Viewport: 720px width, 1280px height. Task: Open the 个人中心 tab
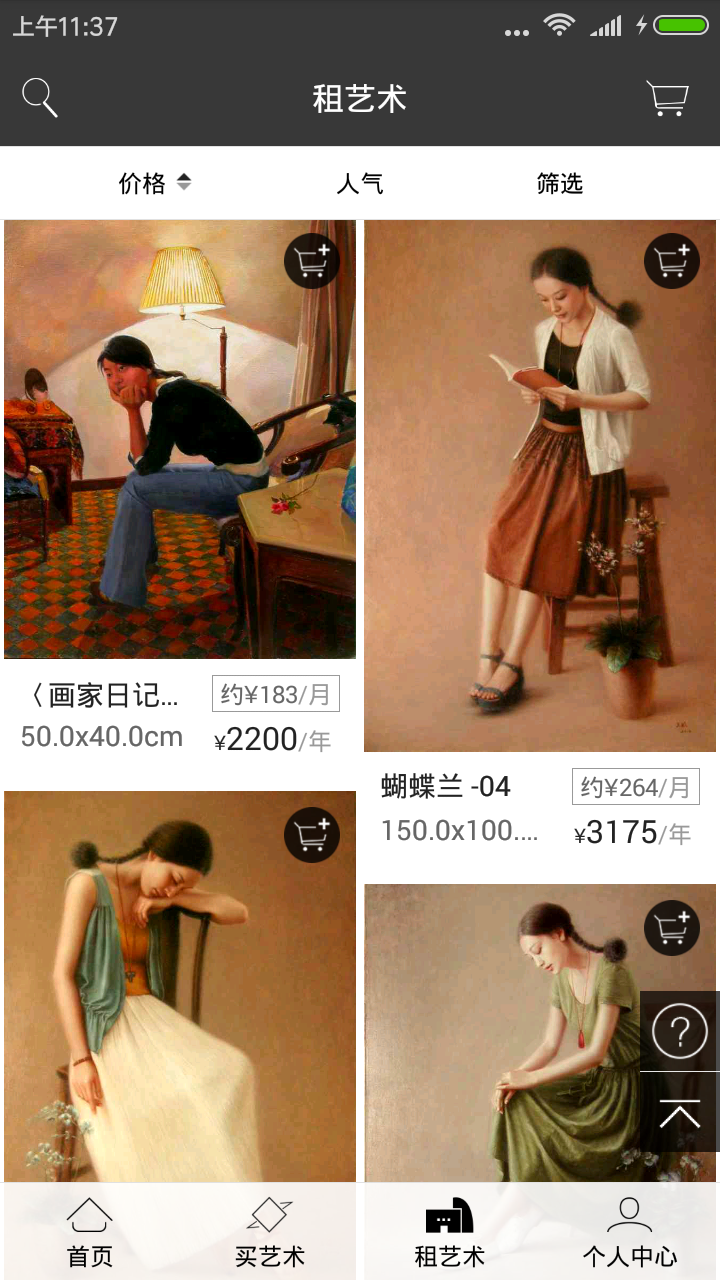point(630,1232)
